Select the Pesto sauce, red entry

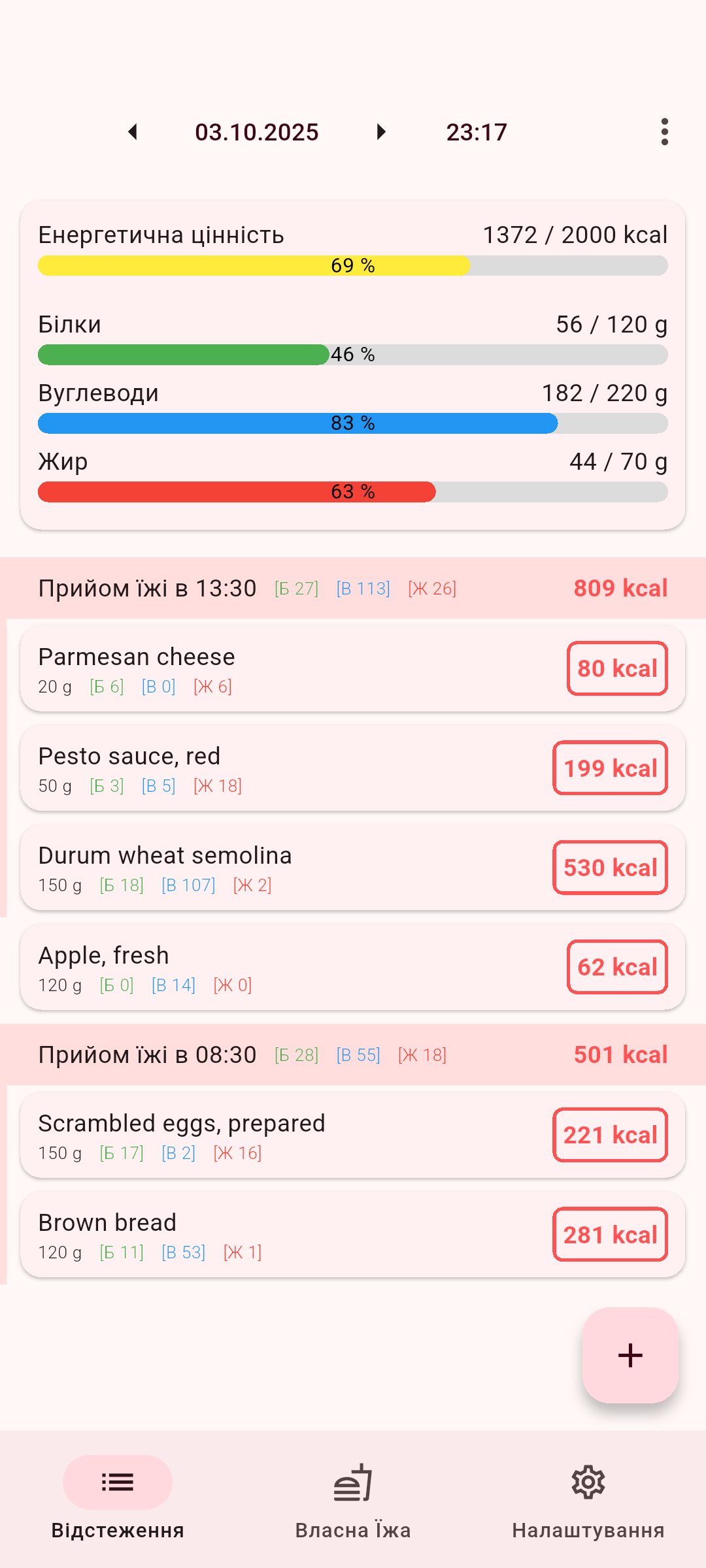(288, 768)
